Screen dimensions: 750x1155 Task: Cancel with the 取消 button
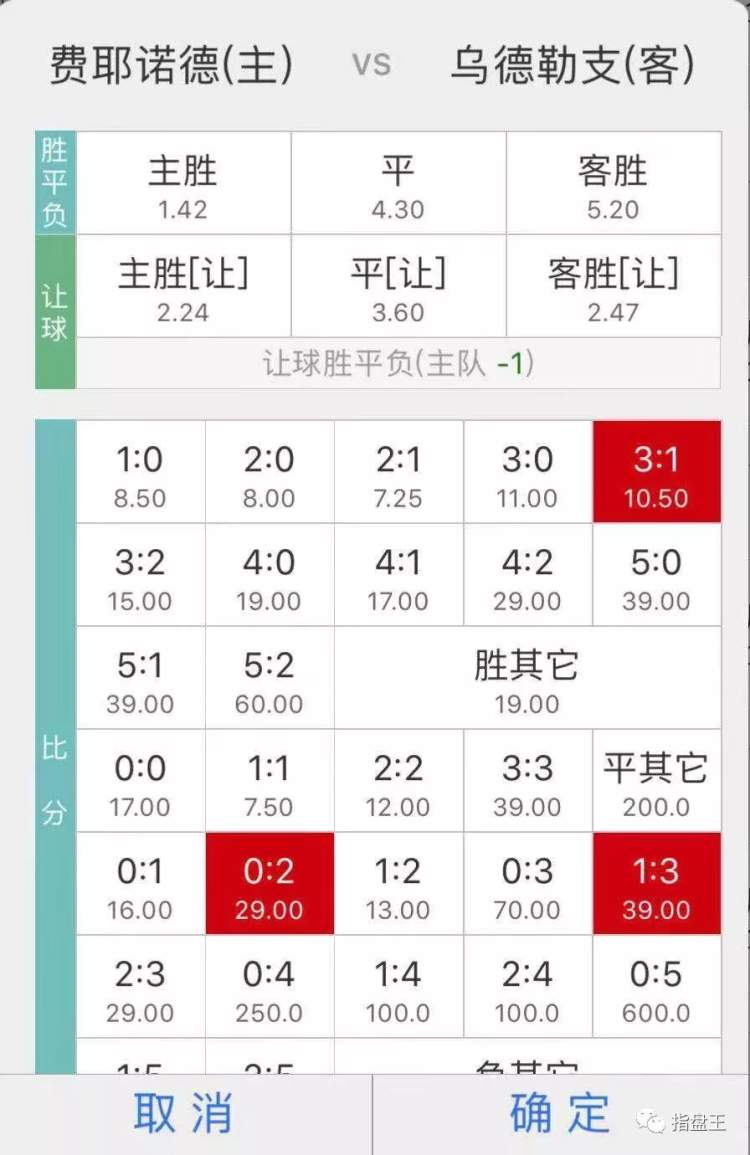184,1113
